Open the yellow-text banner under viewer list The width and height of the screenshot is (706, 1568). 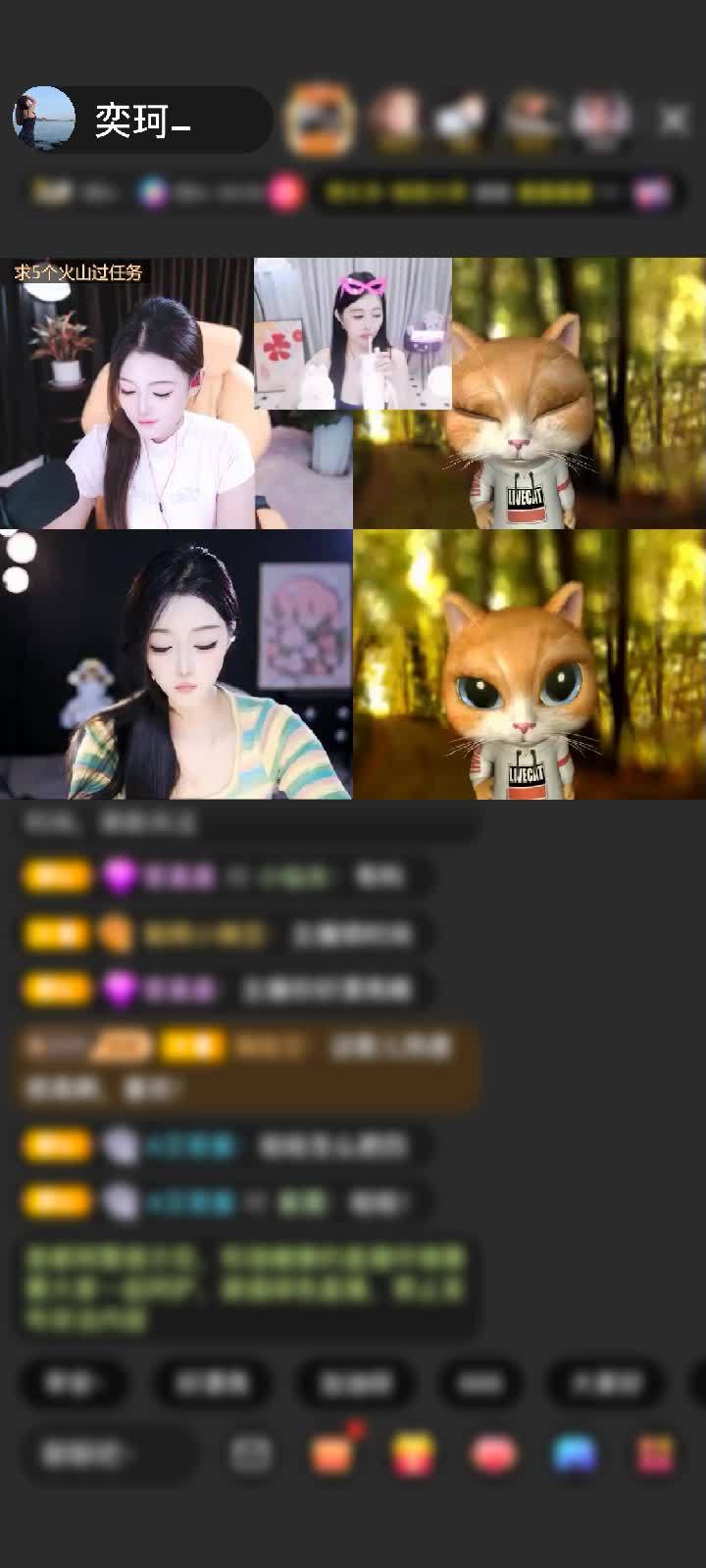click(x=471, y=192)
